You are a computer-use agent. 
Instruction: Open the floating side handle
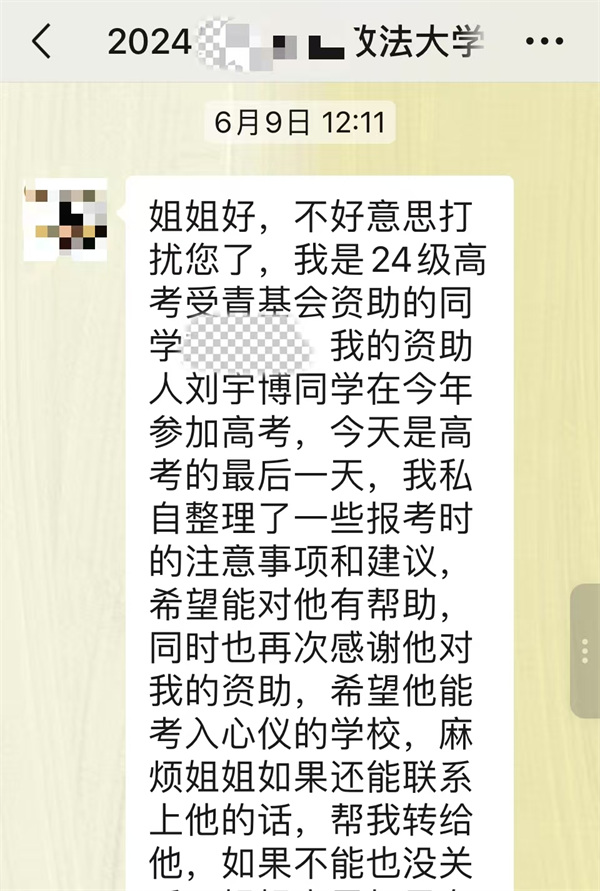tap(586, 651)
